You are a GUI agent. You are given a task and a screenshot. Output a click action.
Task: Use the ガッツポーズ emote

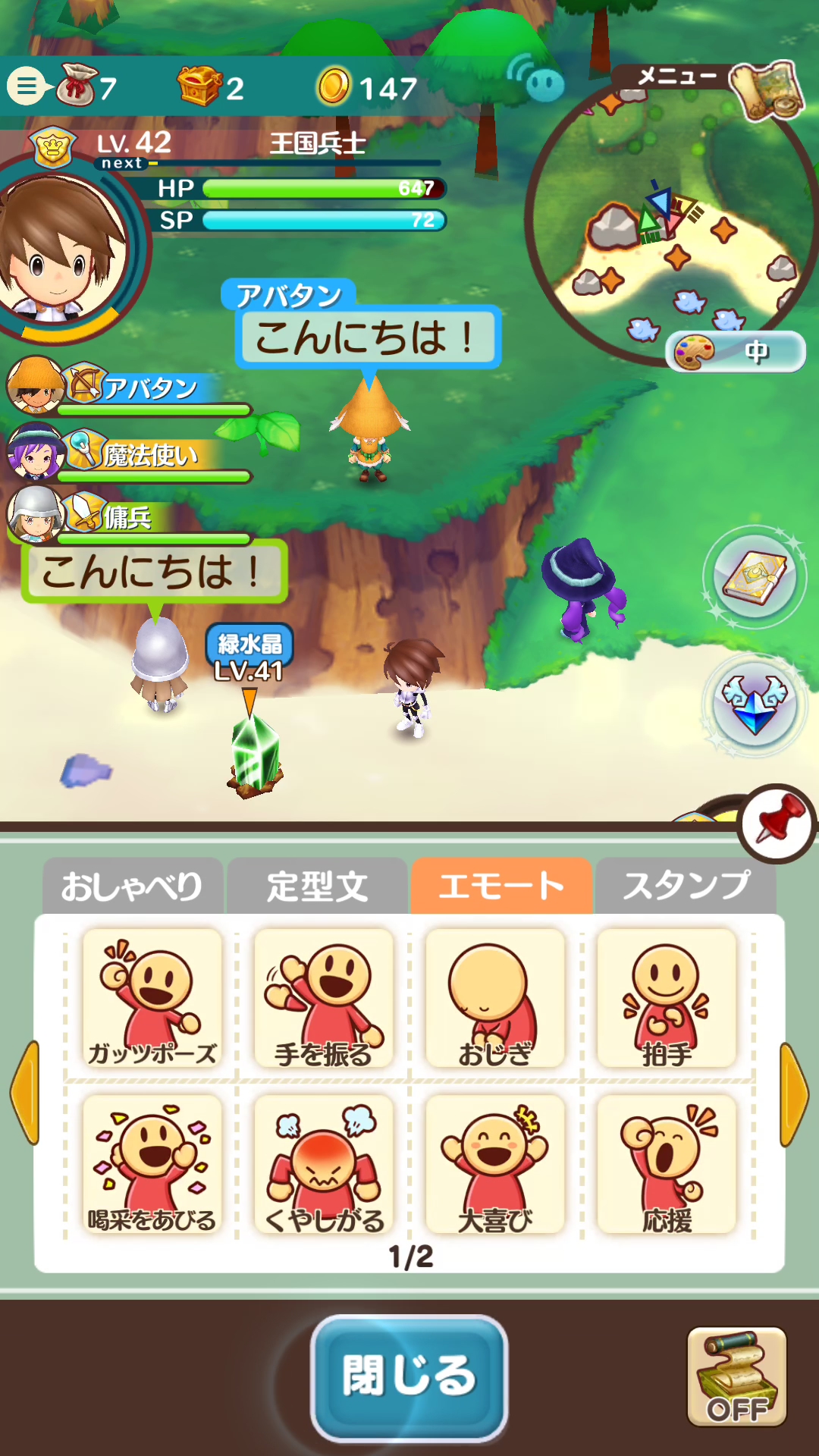(152, 999)
